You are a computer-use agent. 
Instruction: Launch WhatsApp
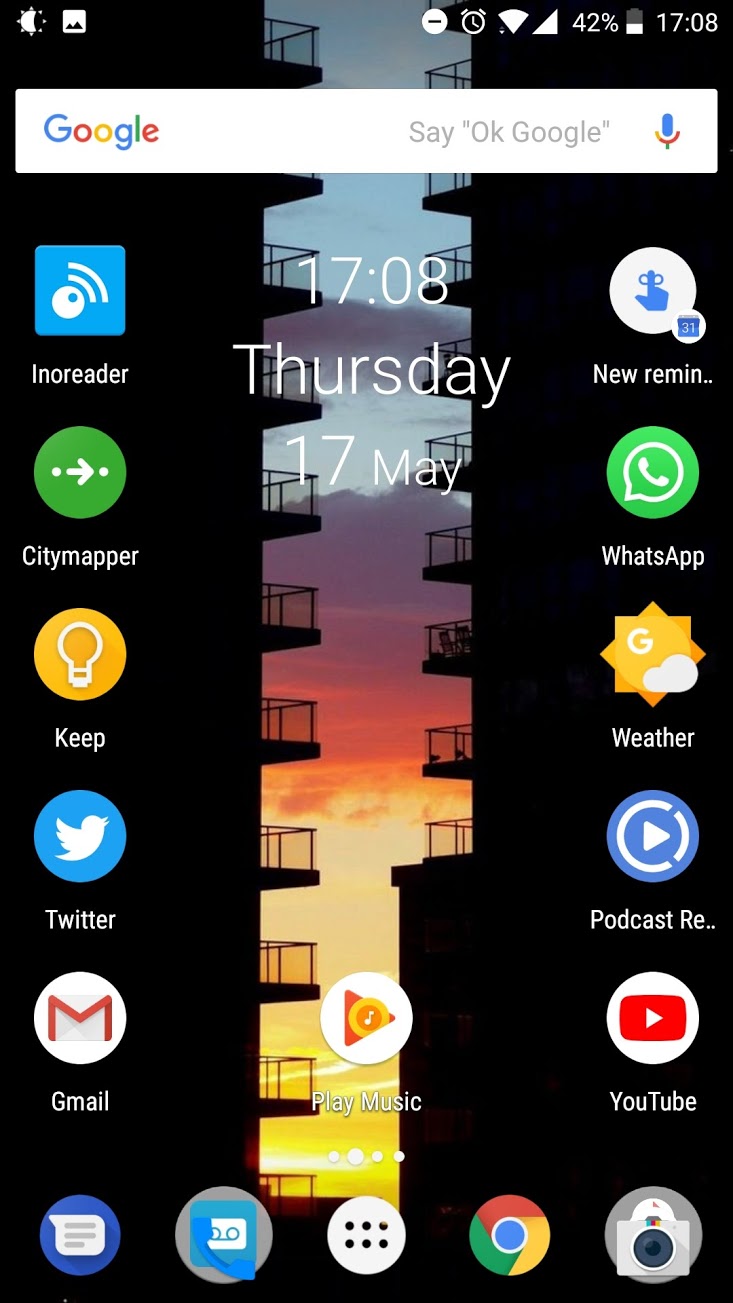pyautogui.click(x=653, y=472)
